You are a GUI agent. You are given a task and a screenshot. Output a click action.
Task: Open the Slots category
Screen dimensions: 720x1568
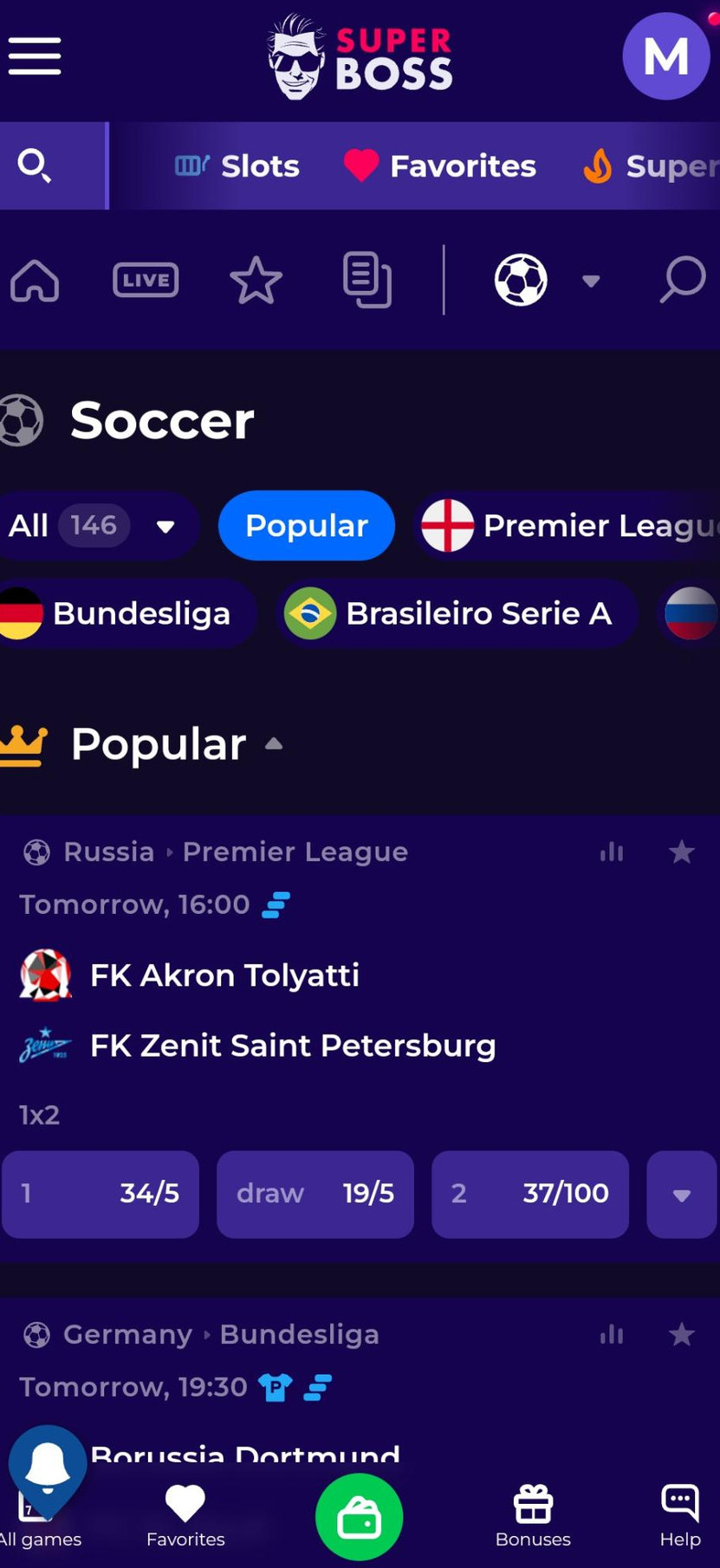tap(237, 165)
